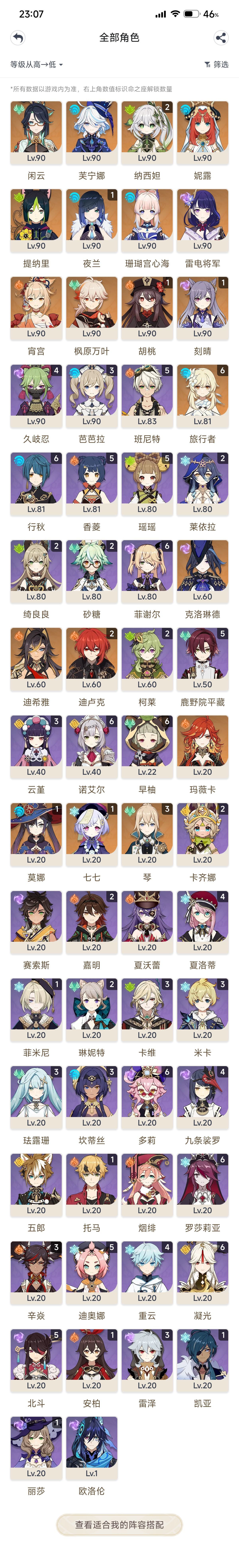Share the all-characters page
The height and width of the screenshot is (1568, 239).
pos(221,38)
